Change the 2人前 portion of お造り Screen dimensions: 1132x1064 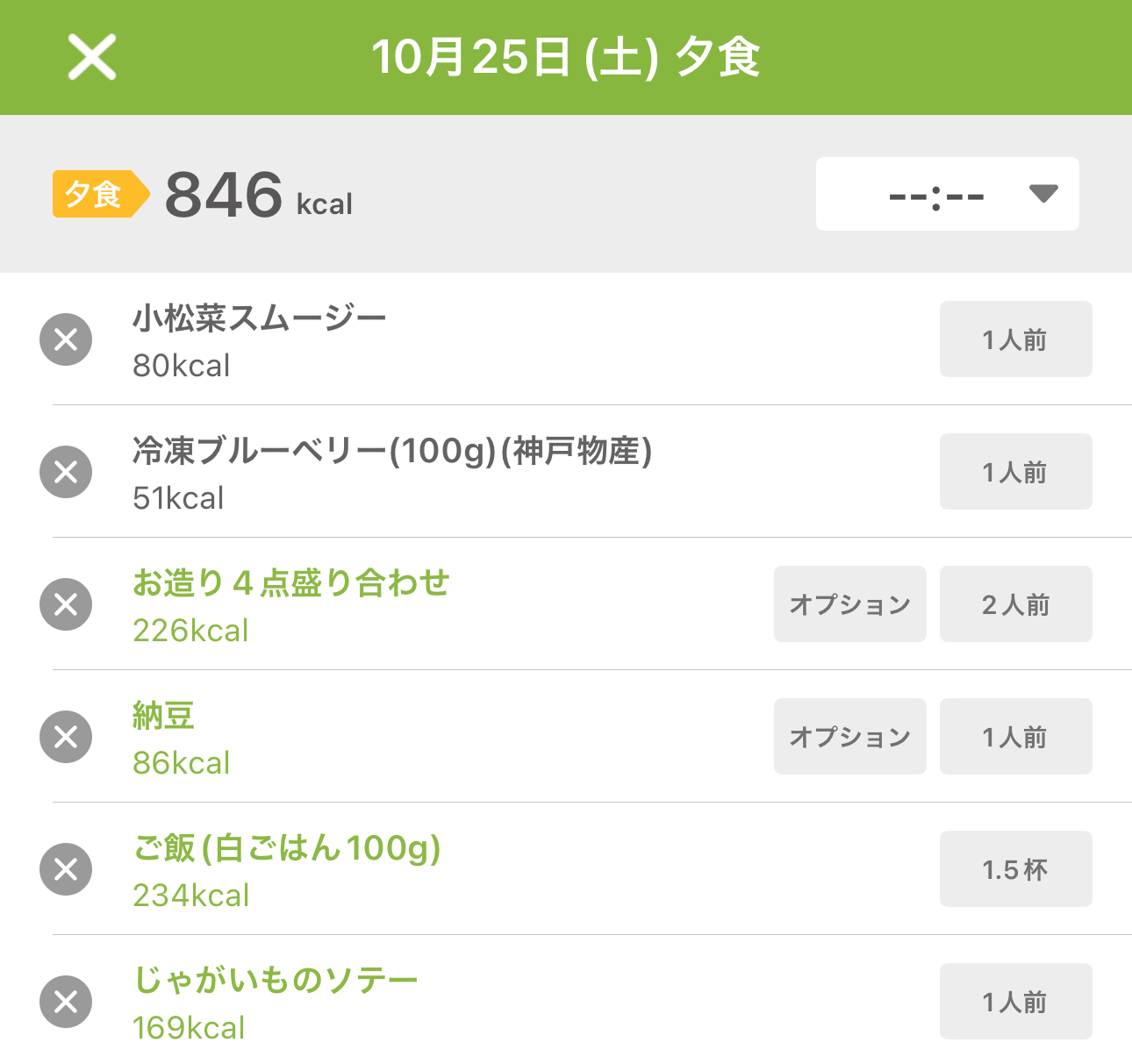1015,604
